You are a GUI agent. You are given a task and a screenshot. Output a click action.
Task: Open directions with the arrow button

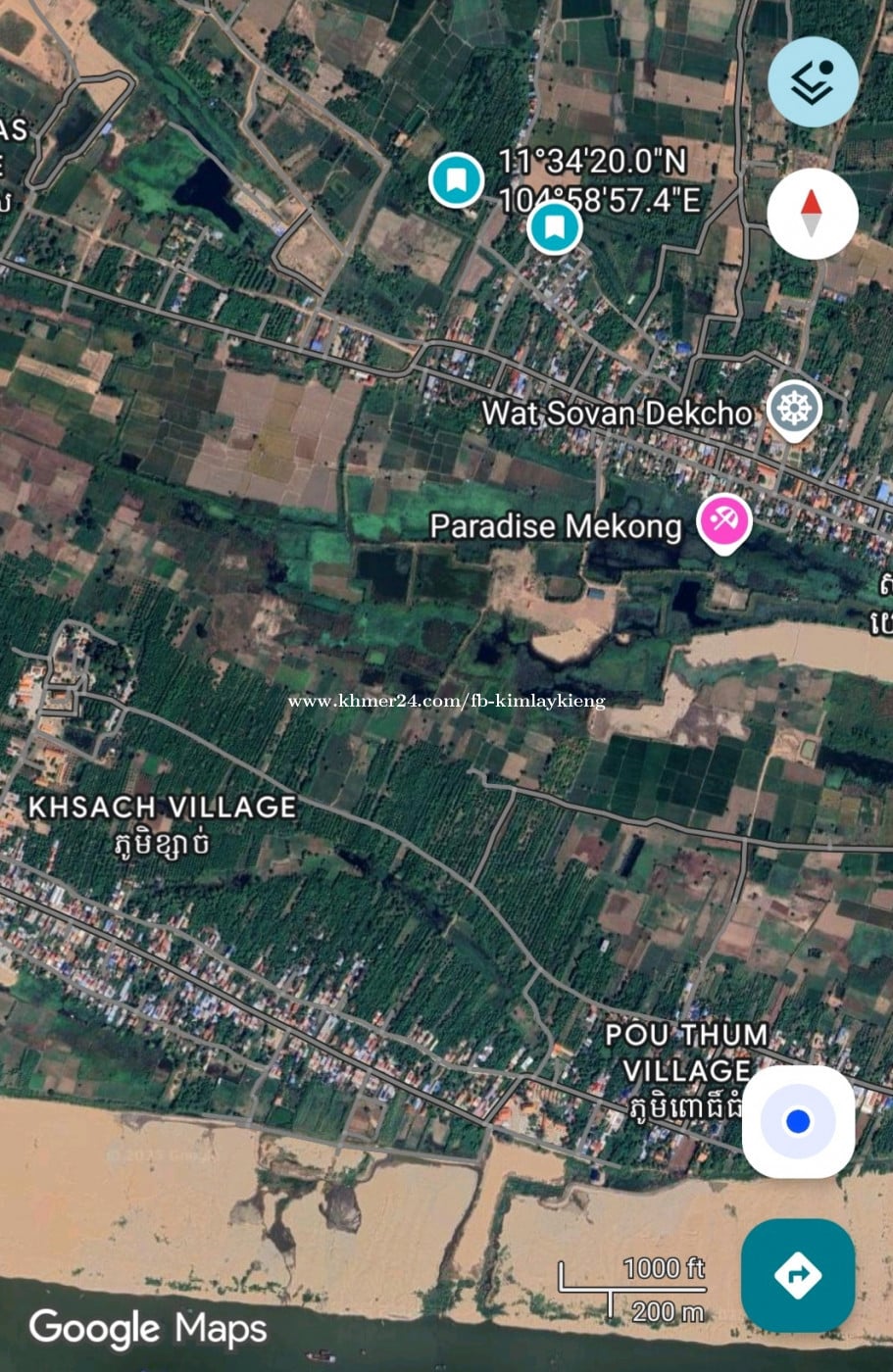797,1275
